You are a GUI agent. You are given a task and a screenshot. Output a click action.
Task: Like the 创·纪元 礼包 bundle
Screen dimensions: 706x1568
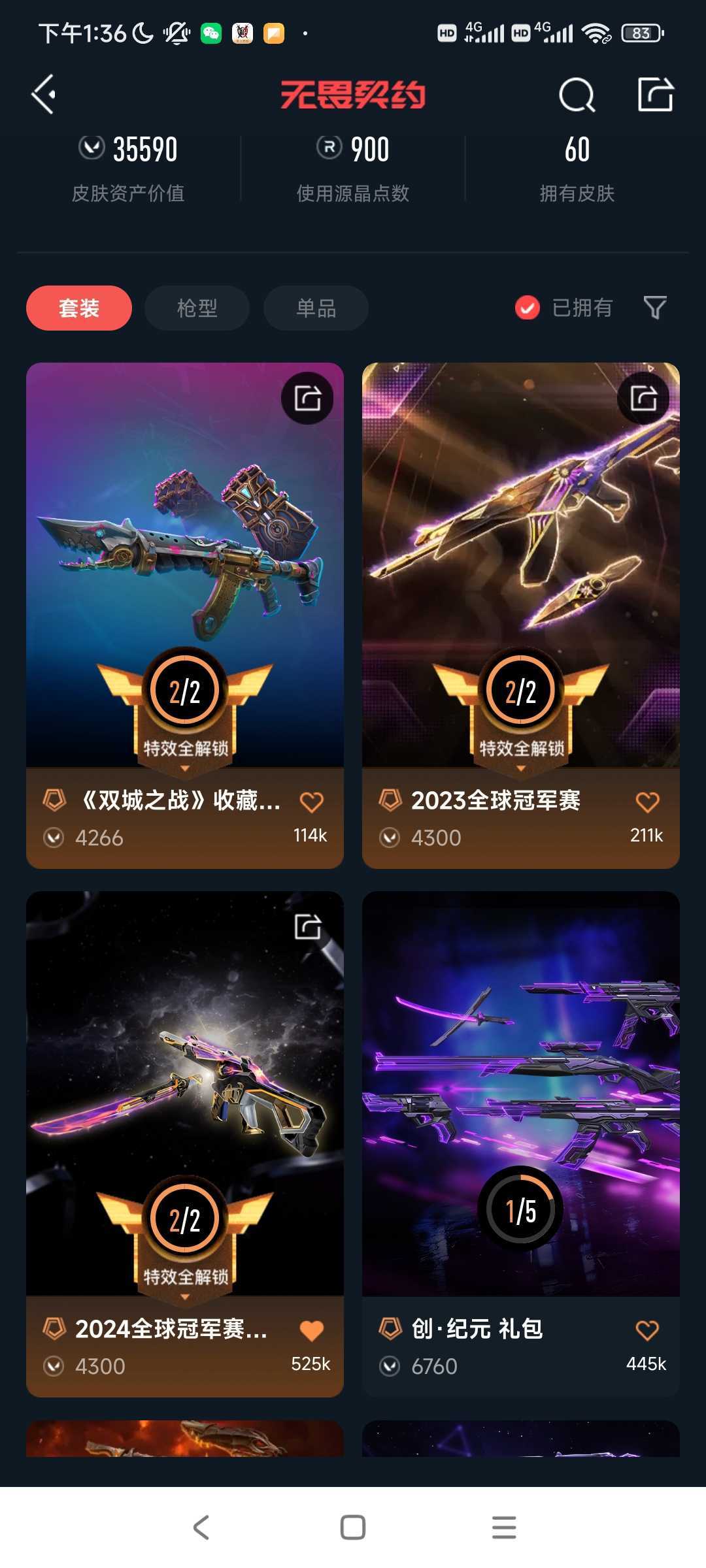pos(648,1330)
